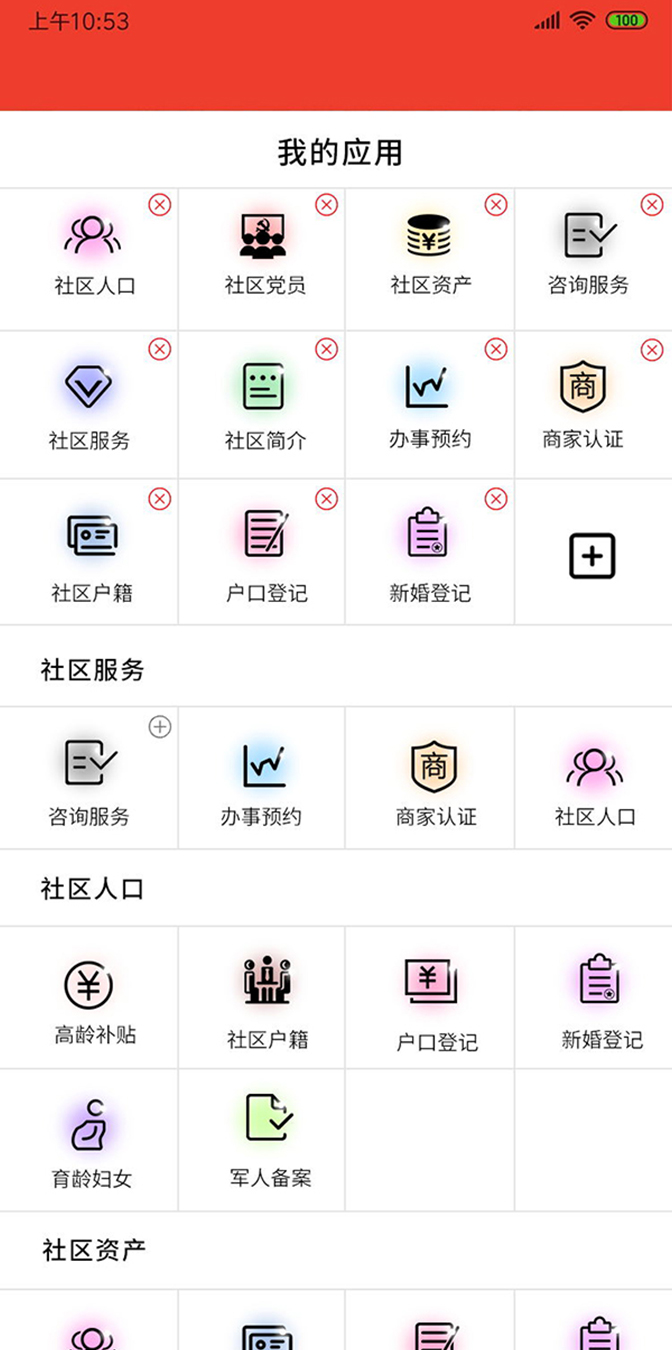This screenshot has width=672, height=1350.
Task: Delete 社区简介 from My Apps
Action: [x=327, y=349]
